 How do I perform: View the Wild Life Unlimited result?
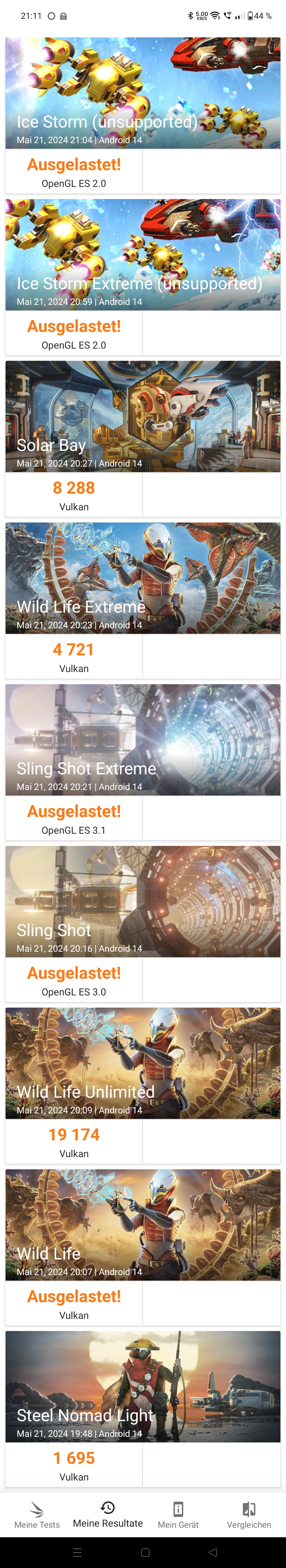click(142, 1085)
